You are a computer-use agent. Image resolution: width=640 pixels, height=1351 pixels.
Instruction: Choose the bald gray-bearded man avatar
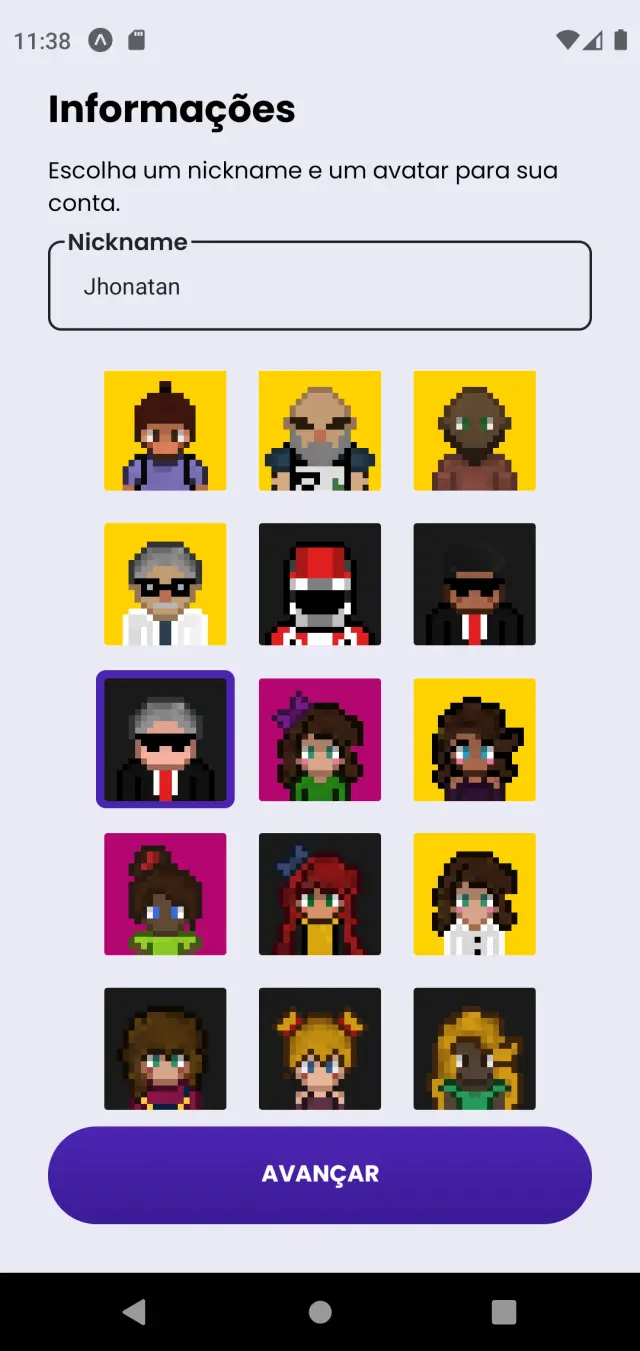coord(320,431)
